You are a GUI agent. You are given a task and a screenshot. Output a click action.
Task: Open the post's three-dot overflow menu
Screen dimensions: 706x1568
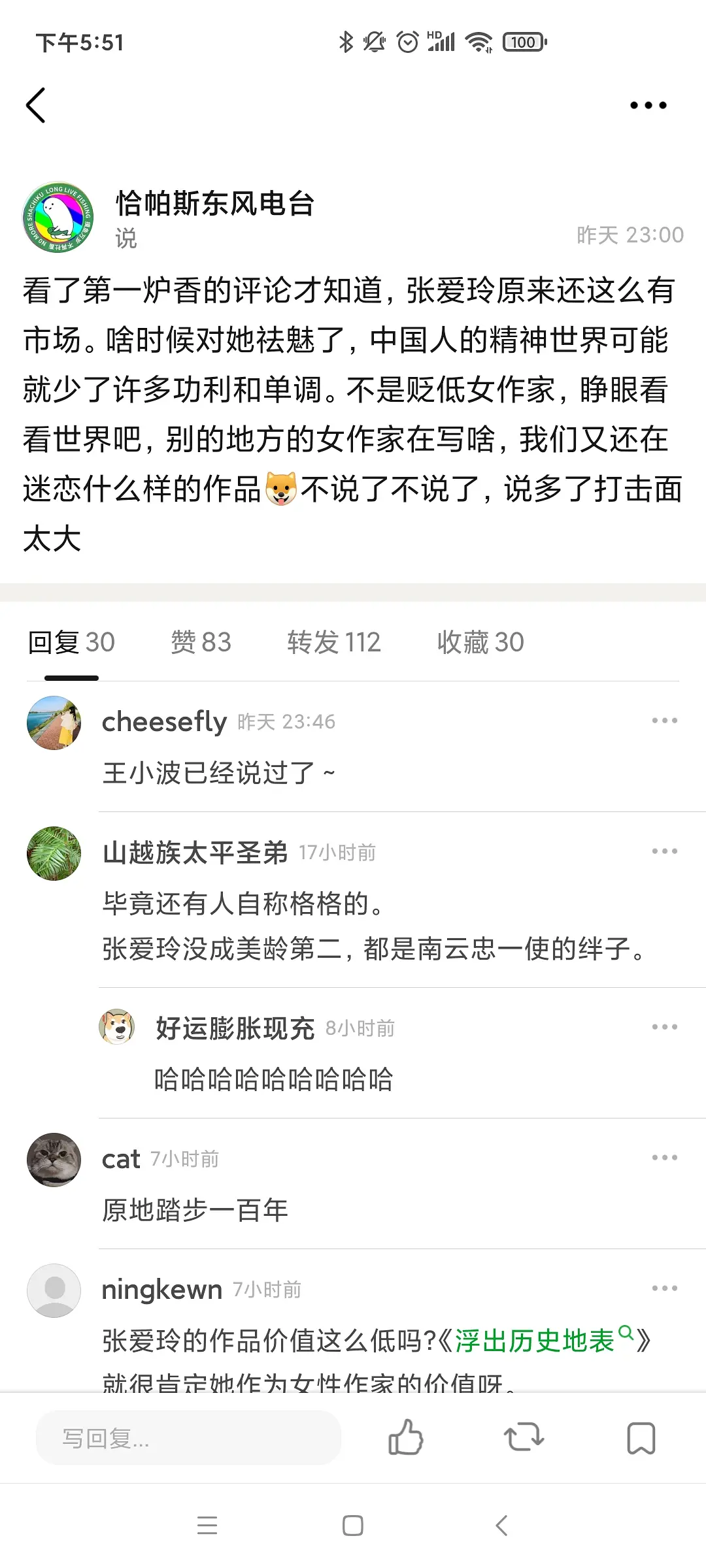point(648,105)
